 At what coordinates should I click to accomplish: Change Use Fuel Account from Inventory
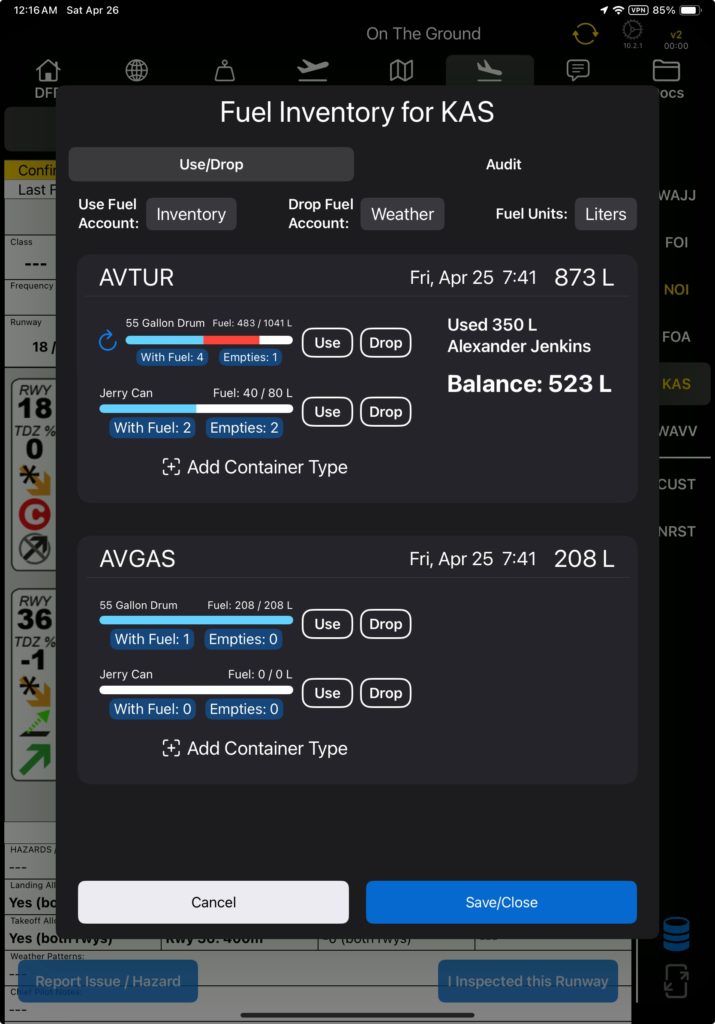pyautogui.click(x=191, y=214)
